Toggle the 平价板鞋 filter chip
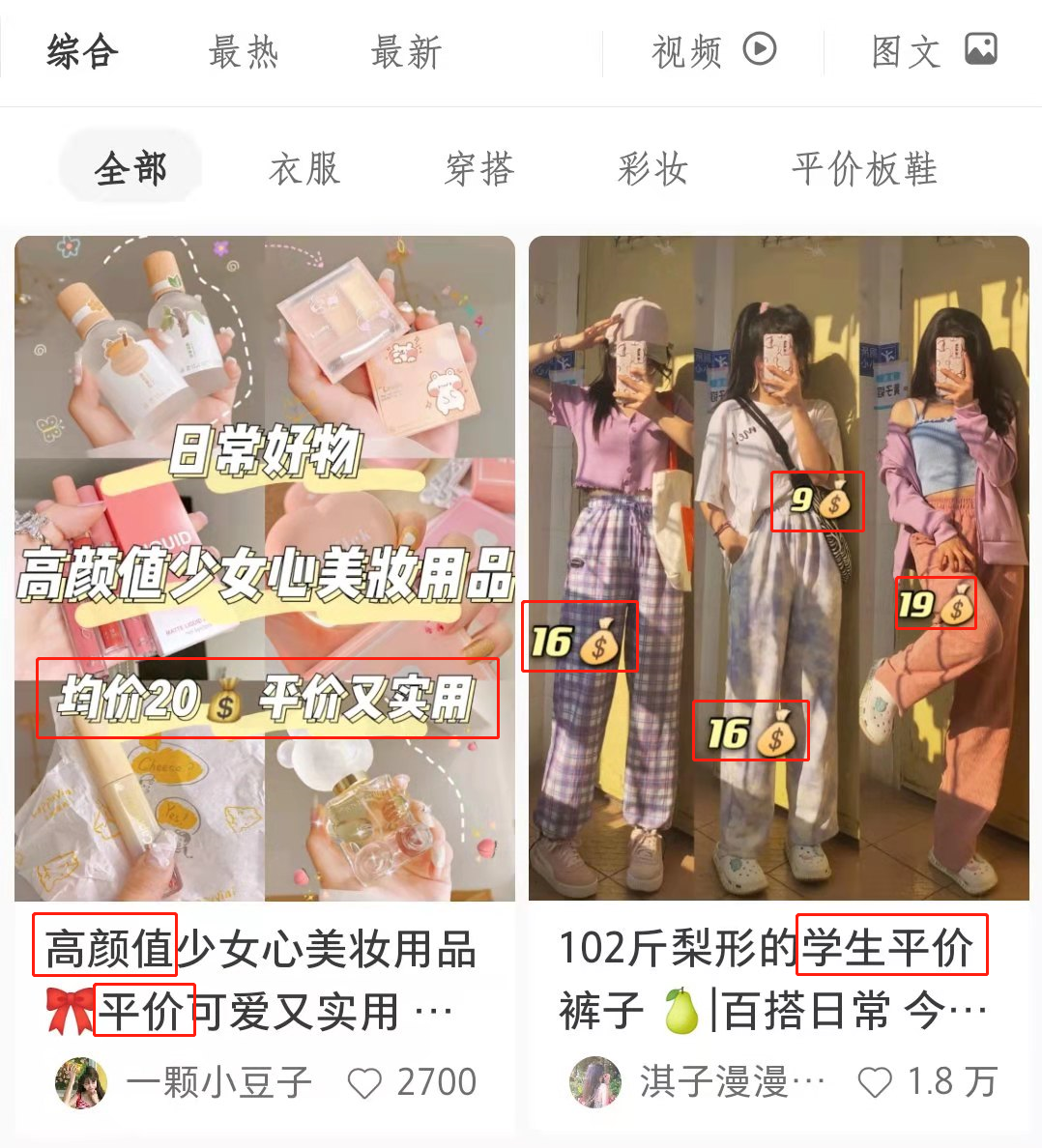 (862, 167)
